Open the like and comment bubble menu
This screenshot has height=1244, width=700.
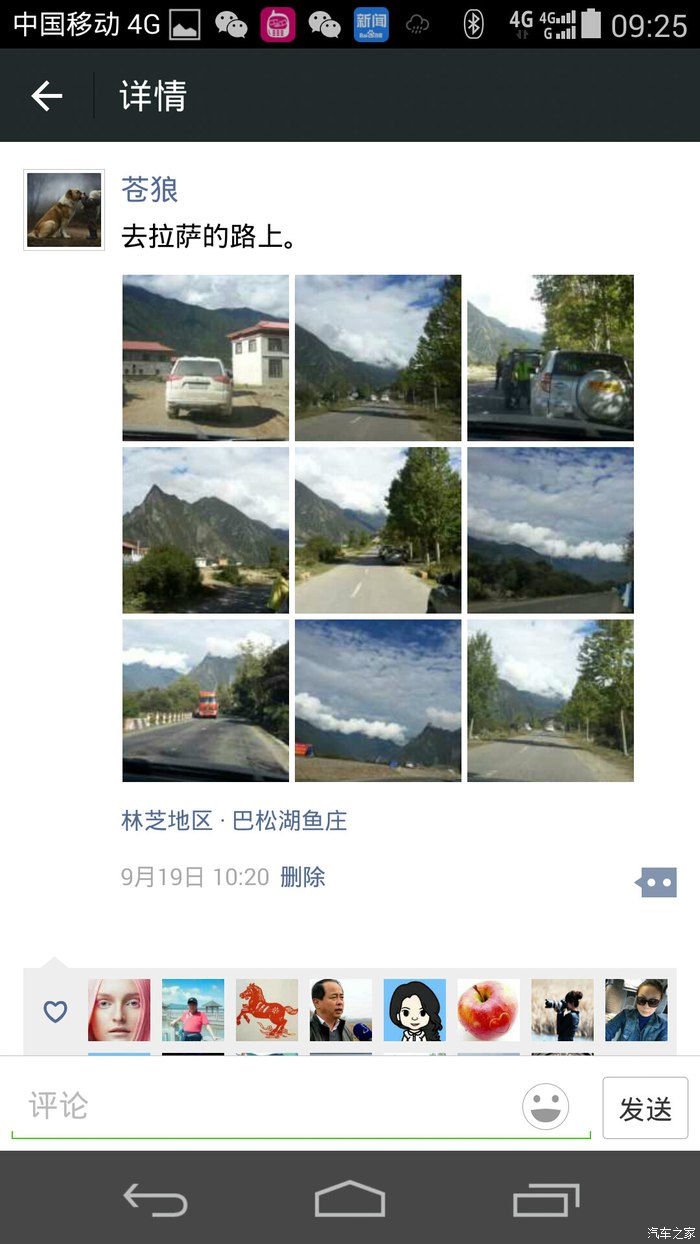656,882
